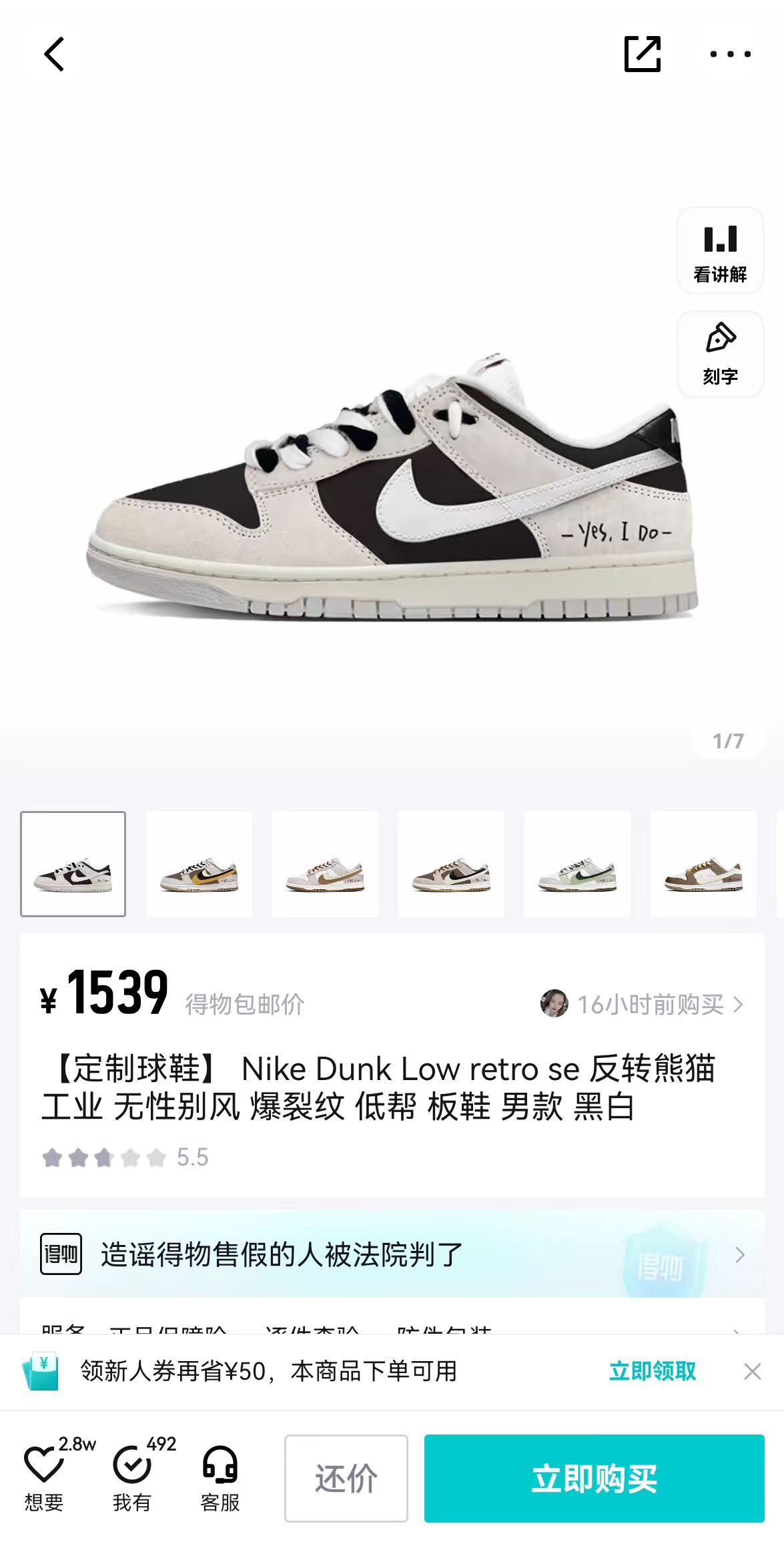Tap the 还价 bargain button

pyautogui.click(x=346, y=1478)
